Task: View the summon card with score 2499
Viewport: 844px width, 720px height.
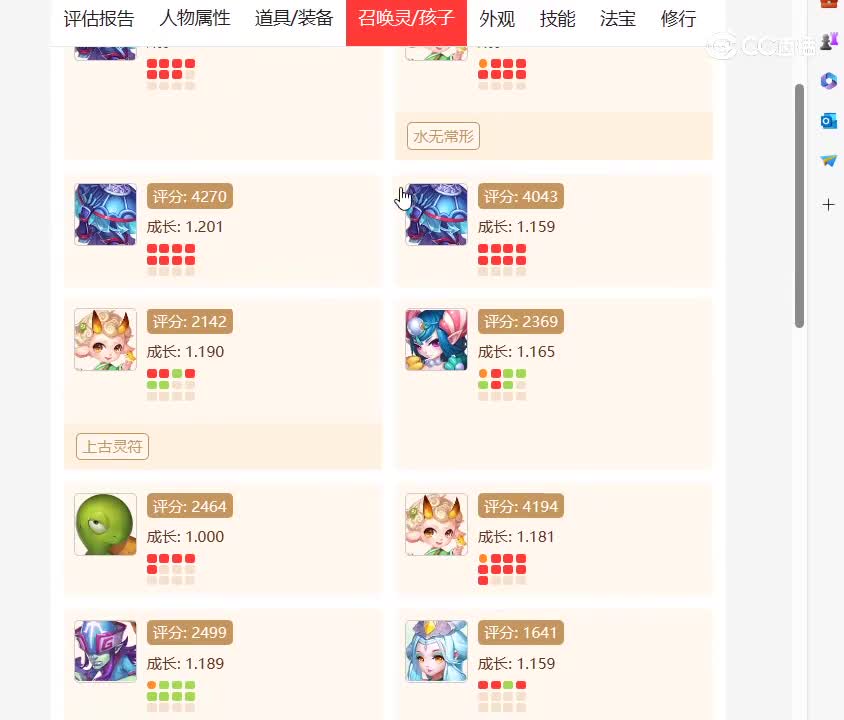Action: [x=223, y=662]
